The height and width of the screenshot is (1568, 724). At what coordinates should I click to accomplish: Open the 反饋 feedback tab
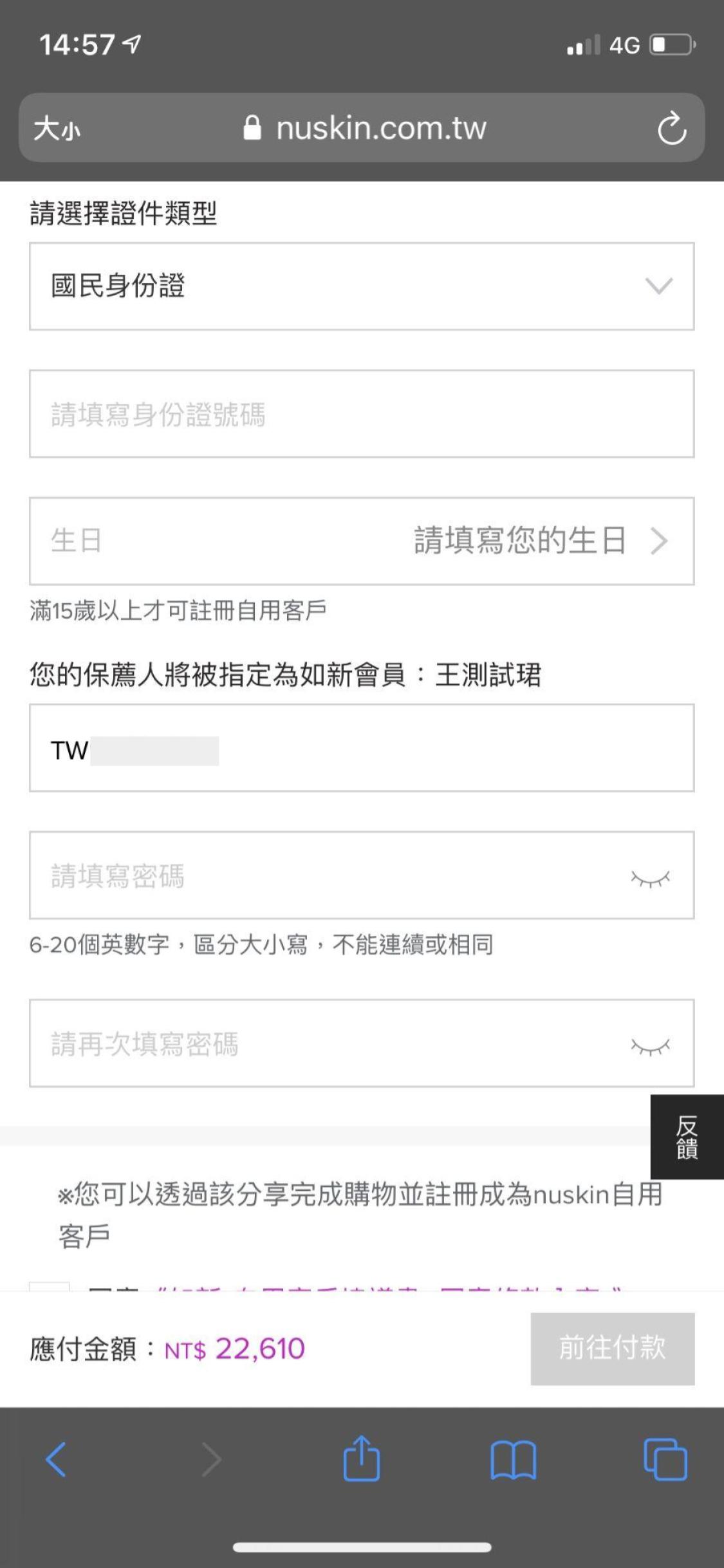tap(687, 1137)
